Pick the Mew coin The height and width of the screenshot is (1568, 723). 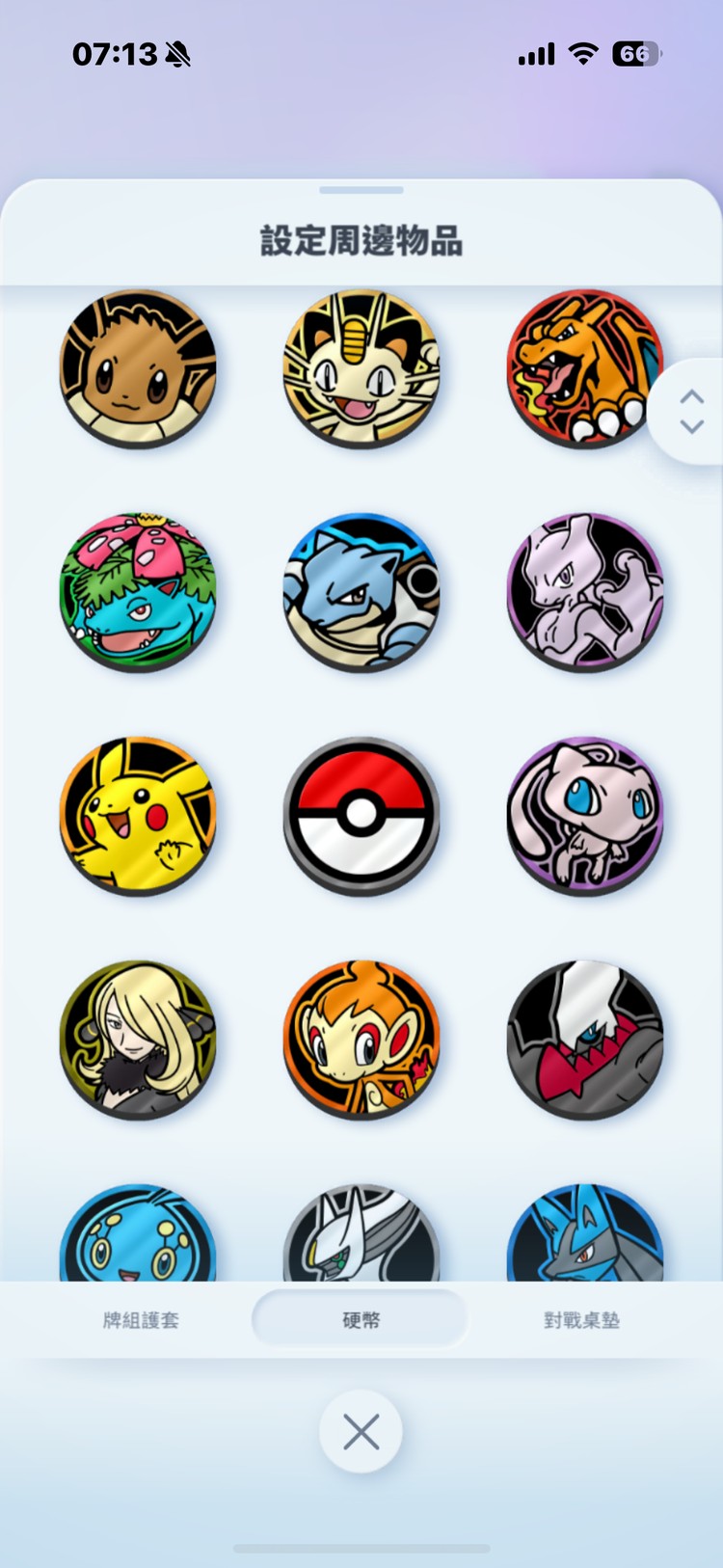click(585, 816)
